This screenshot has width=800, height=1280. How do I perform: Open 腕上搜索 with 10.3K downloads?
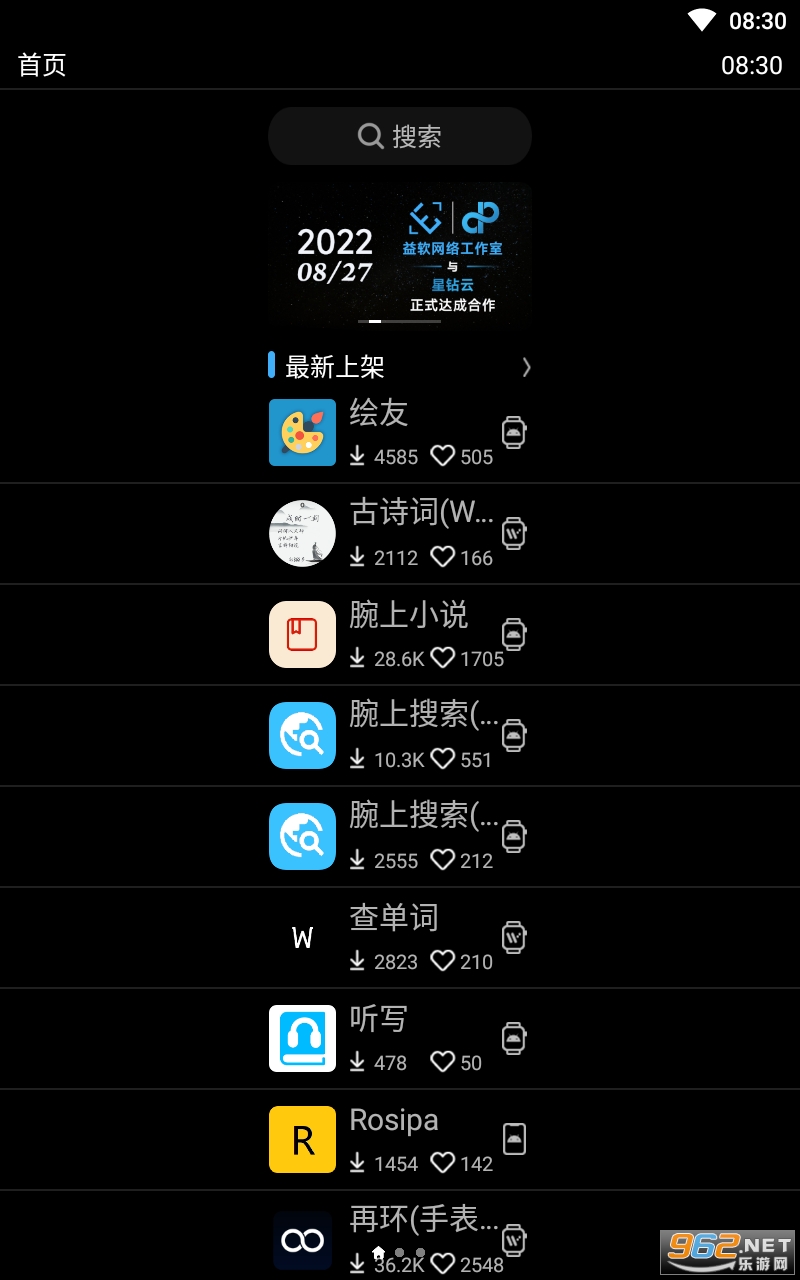click(x=400, y=735)
